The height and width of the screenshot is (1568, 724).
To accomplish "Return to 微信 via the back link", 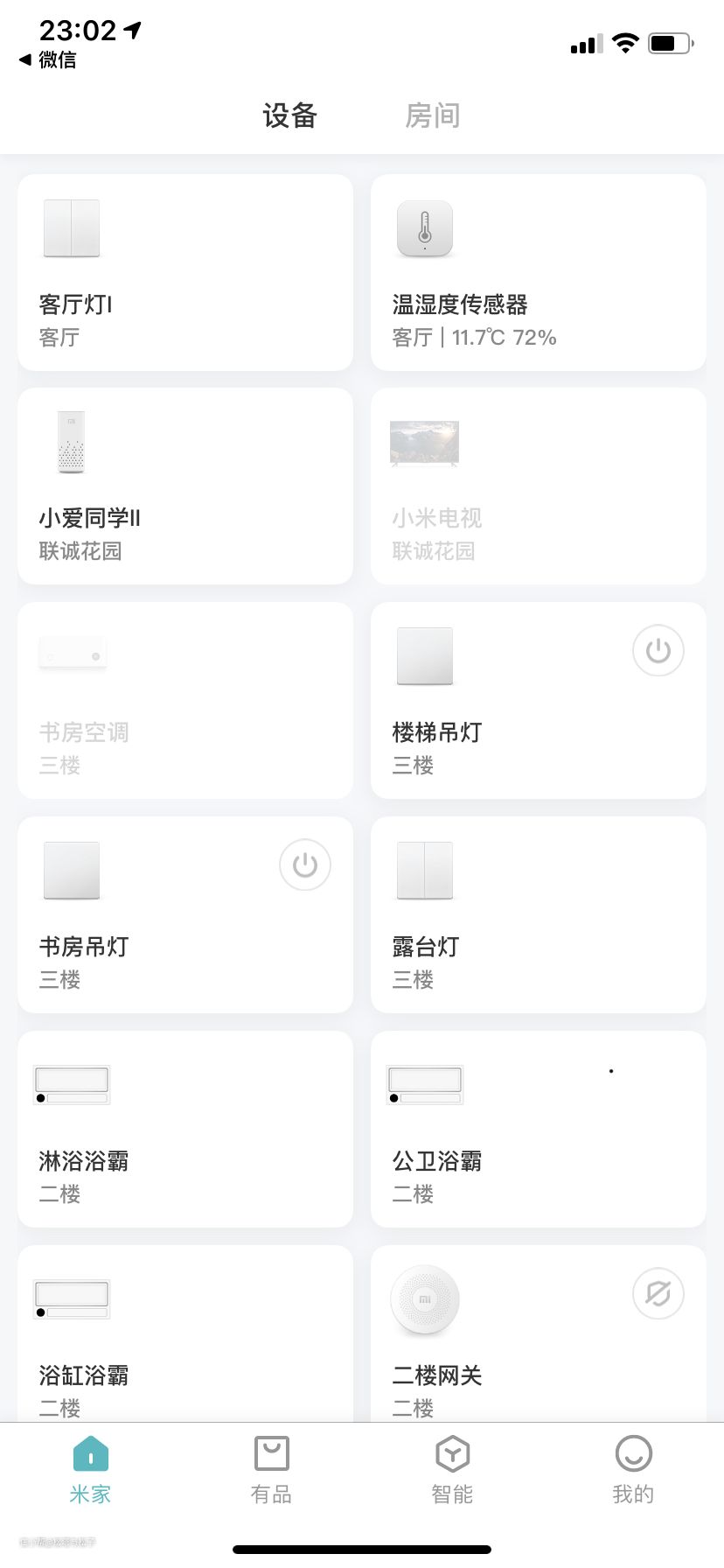I will (49, 59).
